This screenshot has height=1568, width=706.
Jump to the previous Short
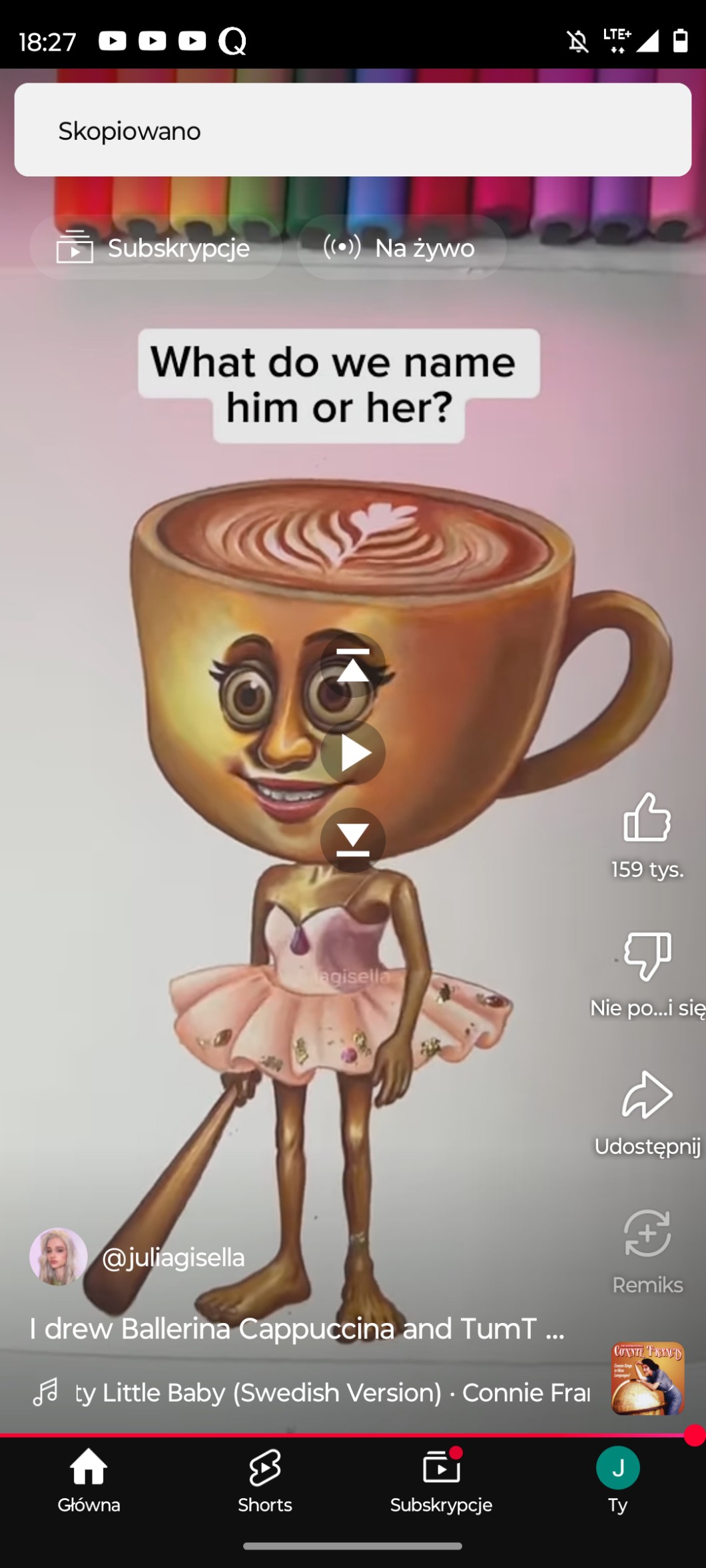[352, 665]
